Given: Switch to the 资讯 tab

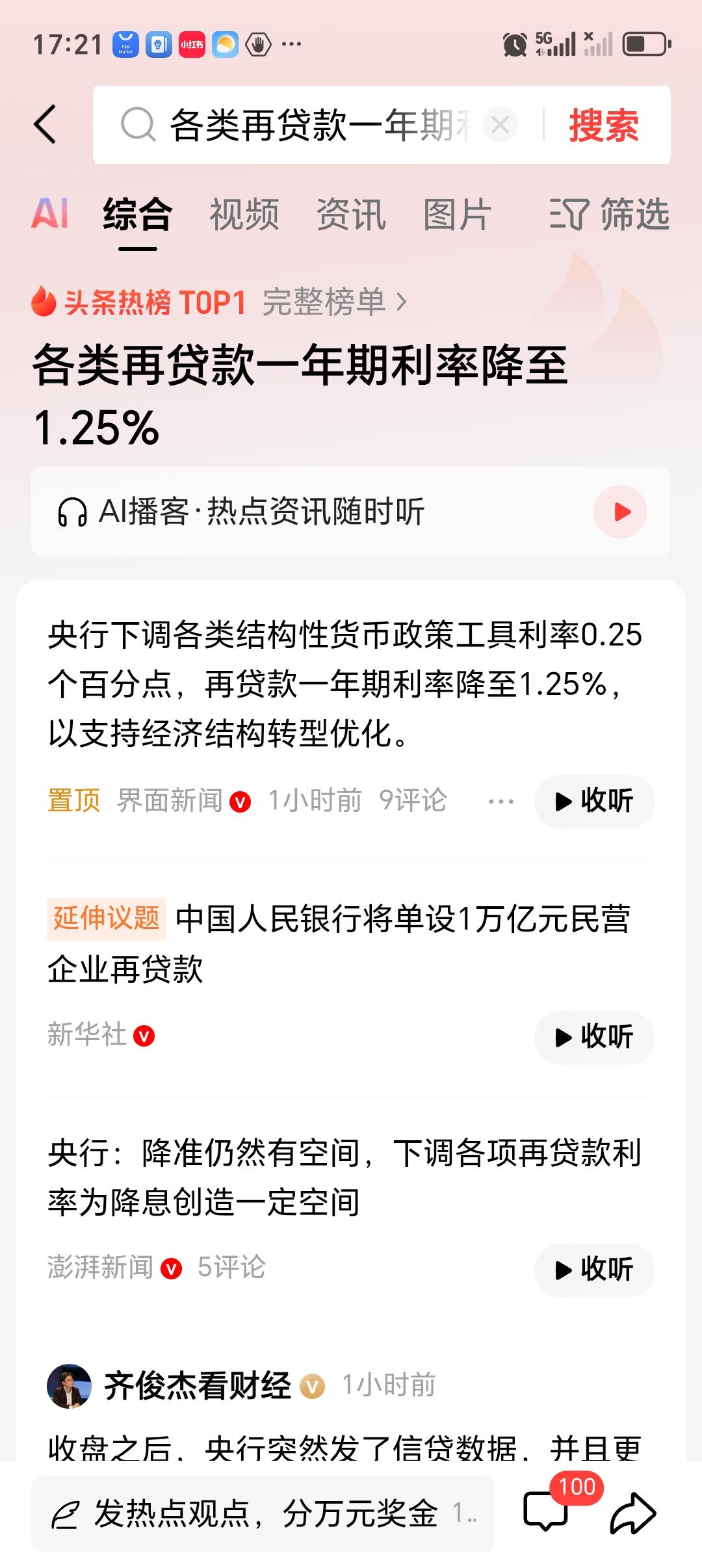Looking at the screenshot, I should 350,215.
